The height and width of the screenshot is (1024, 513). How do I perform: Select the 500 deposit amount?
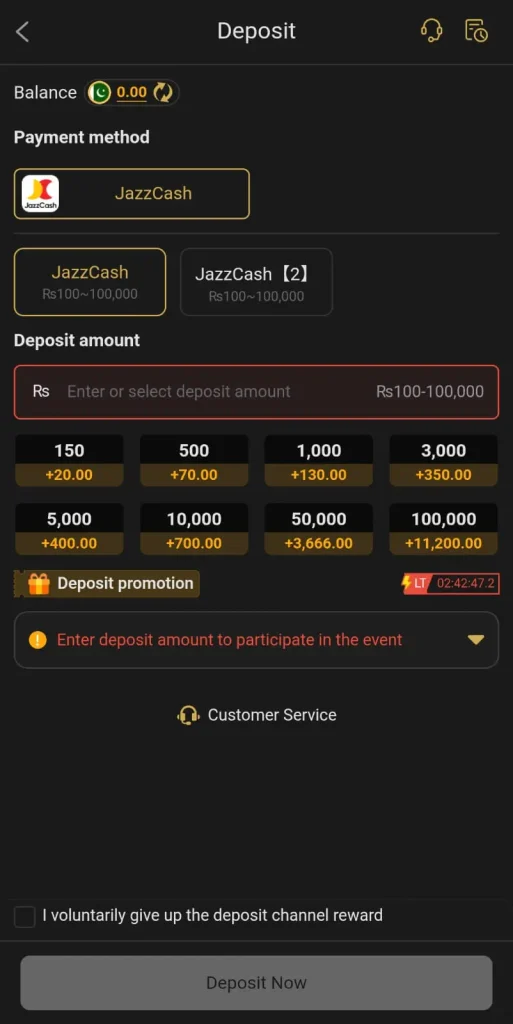[194, 461]
